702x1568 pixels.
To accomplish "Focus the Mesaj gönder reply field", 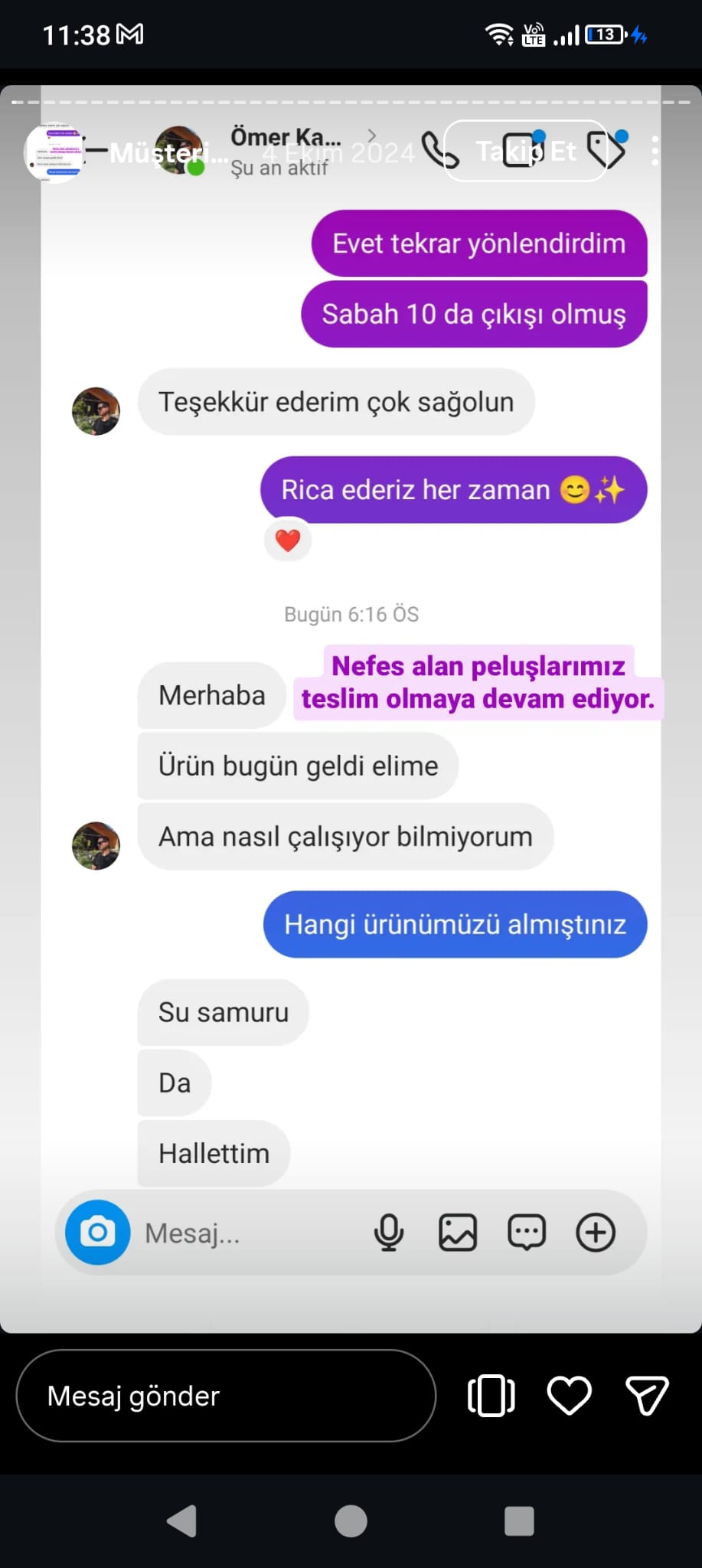I will 226,1396.
